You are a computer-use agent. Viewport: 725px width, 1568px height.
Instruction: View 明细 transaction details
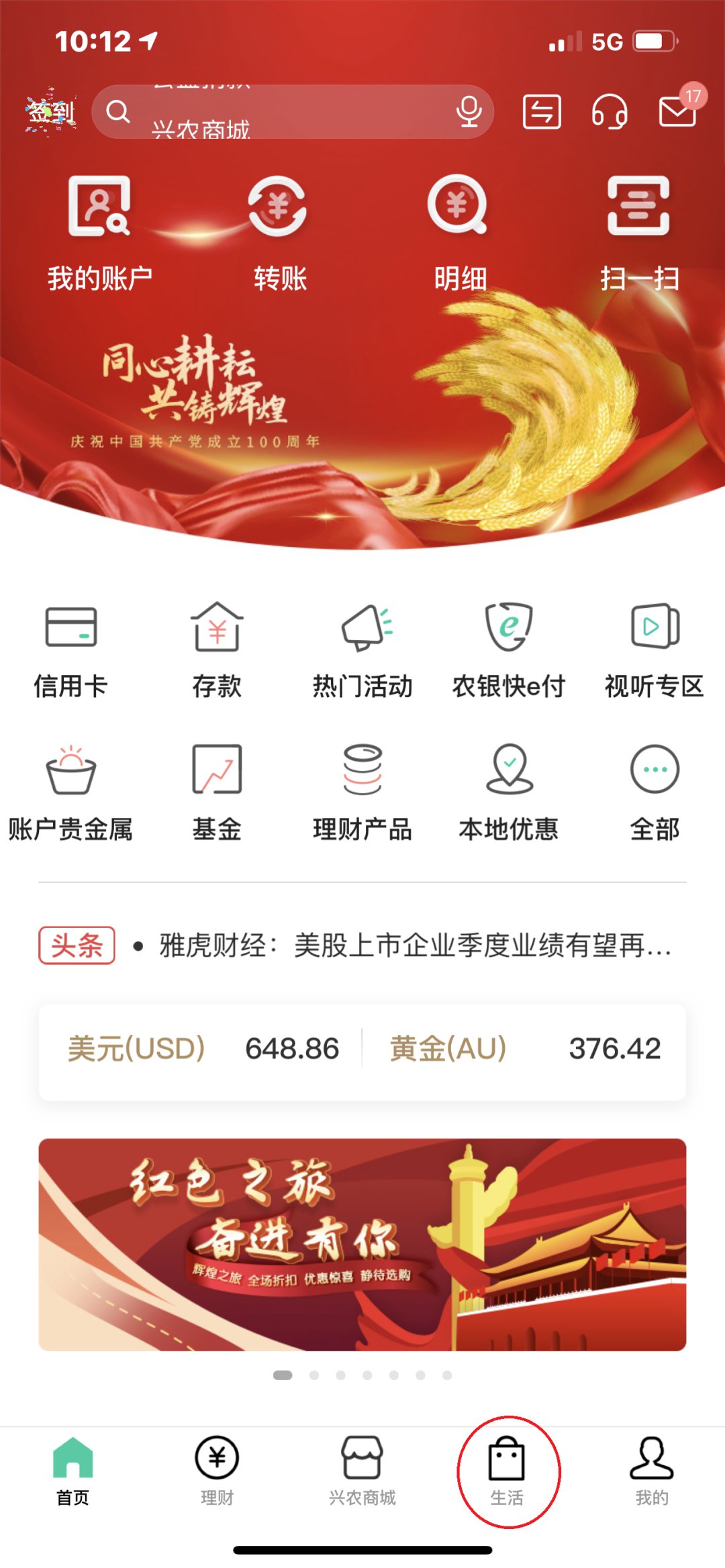pos(459,231)
